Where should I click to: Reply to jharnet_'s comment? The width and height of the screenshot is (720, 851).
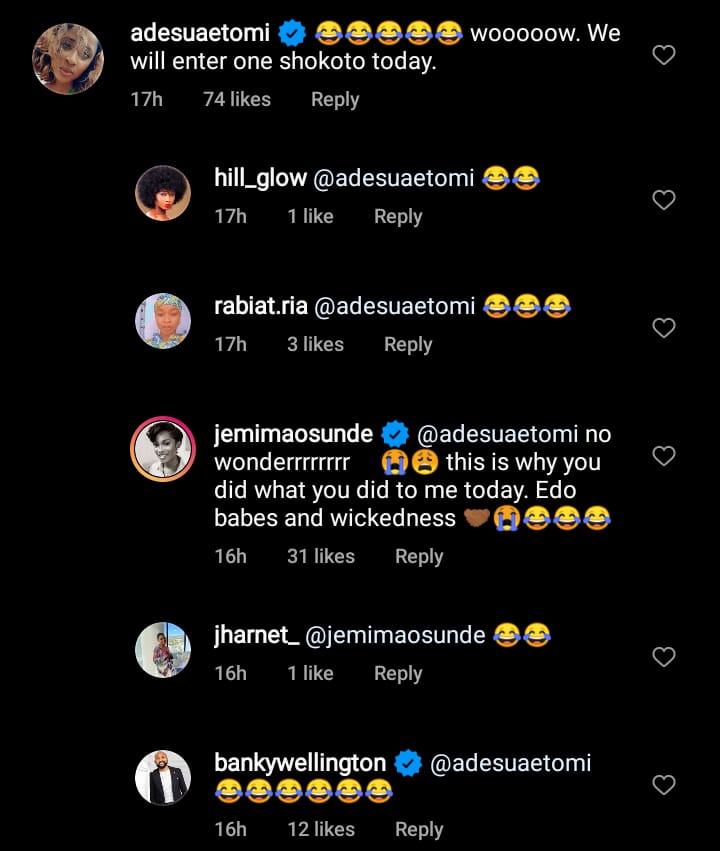click(x=398, y=674)
